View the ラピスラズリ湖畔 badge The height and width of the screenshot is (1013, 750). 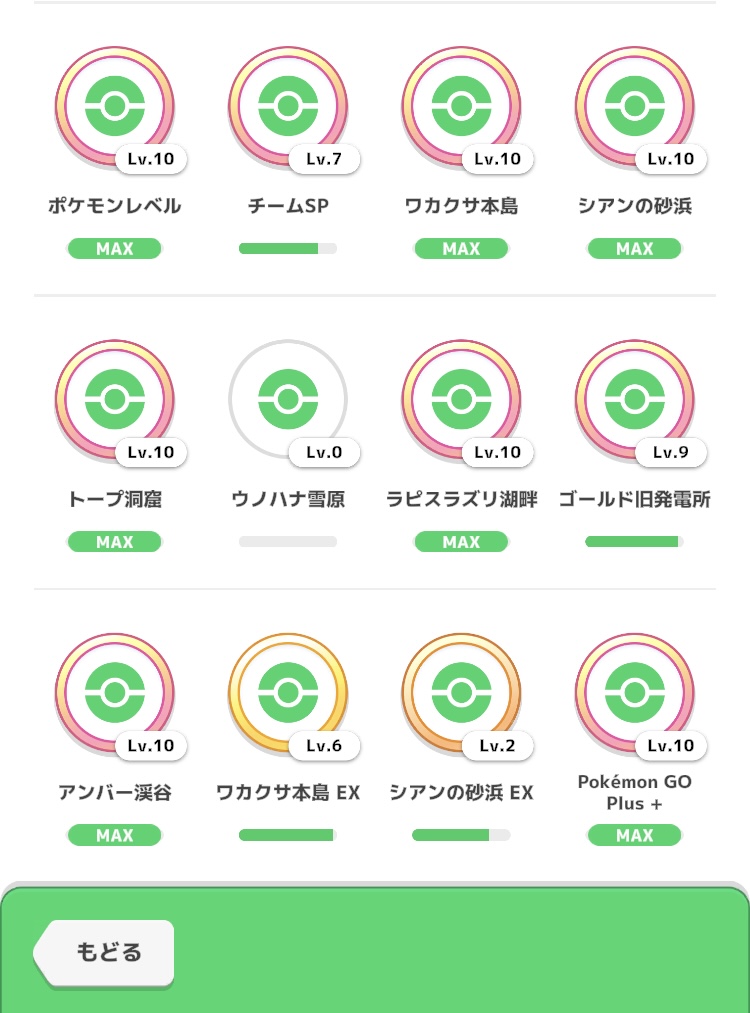click(x=461, y=400)
